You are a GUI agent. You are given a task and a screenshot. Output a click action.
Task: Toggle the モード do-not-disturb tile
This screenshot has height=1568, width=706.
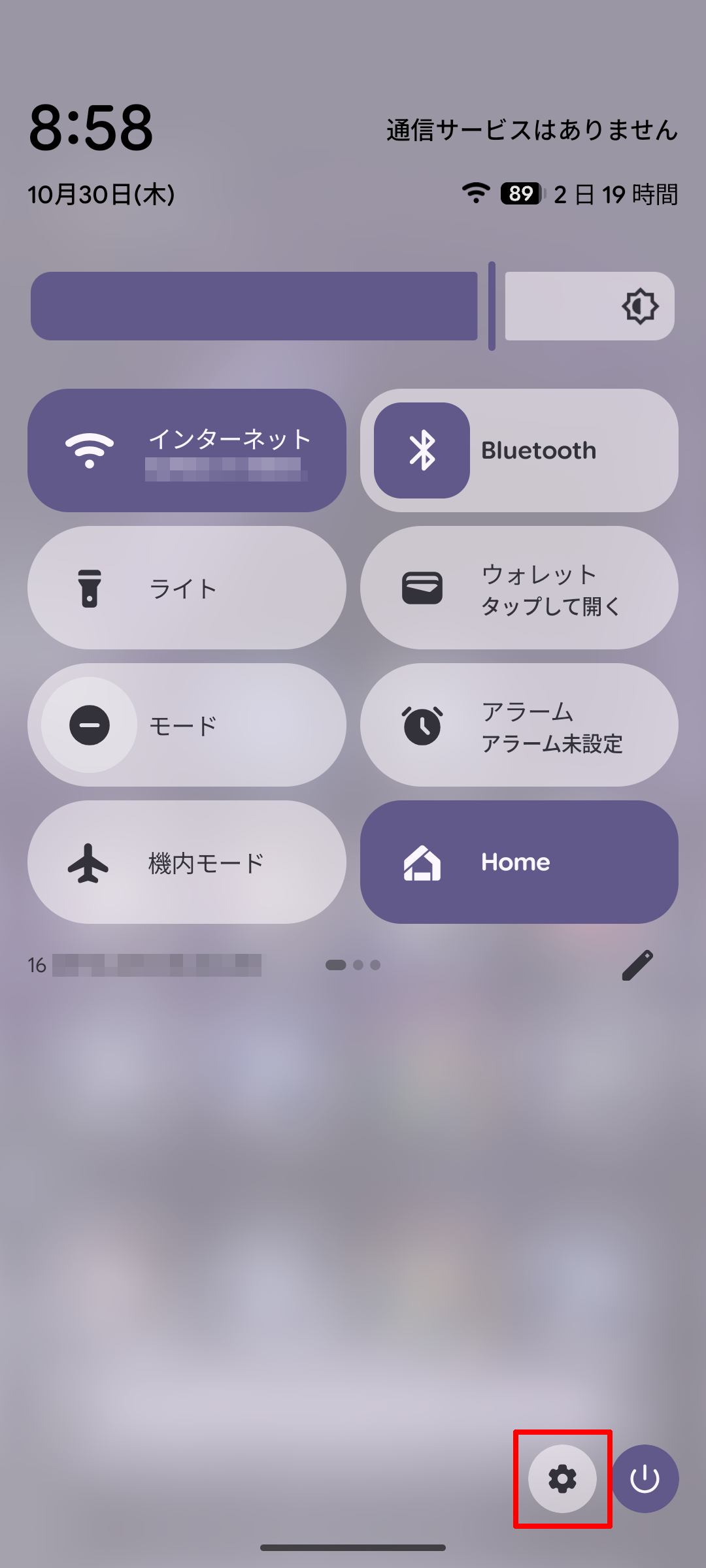90,725
